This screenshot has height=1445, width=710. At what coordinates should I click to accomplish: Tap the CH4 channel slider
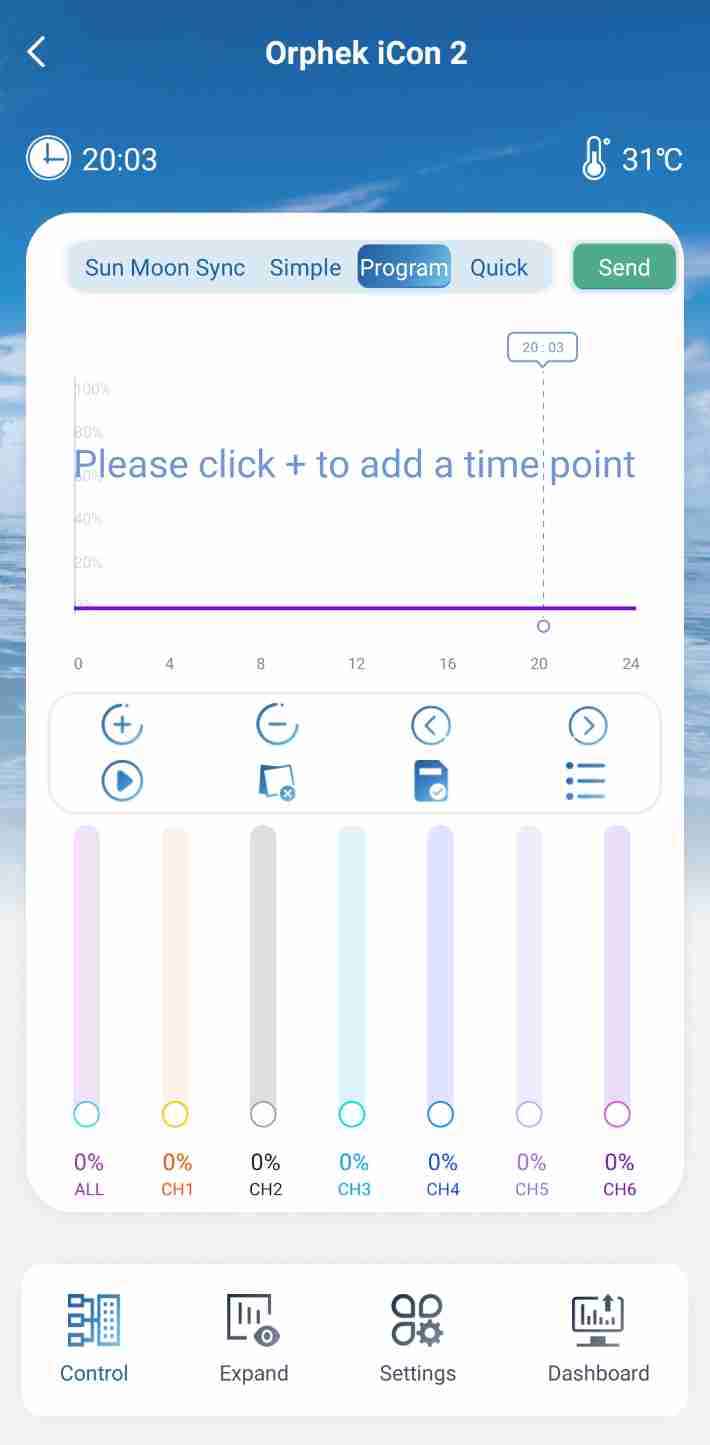coord(440,976)
